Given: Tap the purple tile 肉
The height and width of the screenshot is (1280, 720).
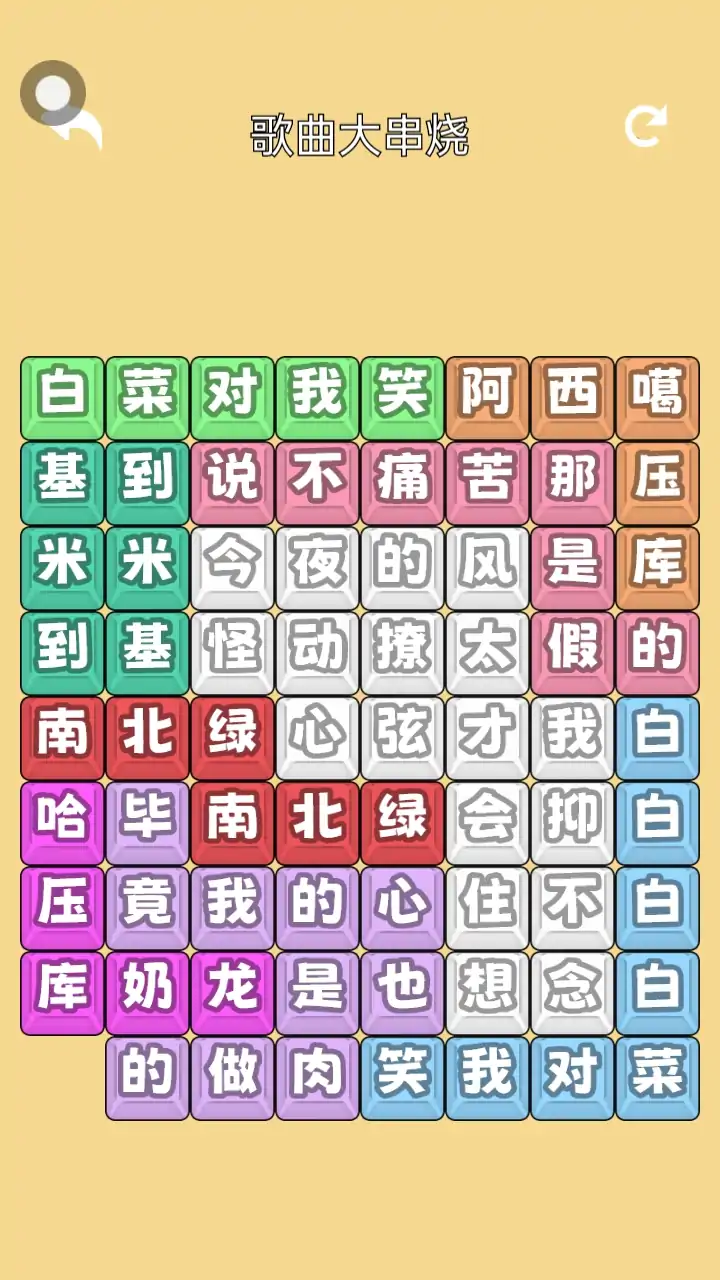Looking at the screenshot, I should [317, 1077].
